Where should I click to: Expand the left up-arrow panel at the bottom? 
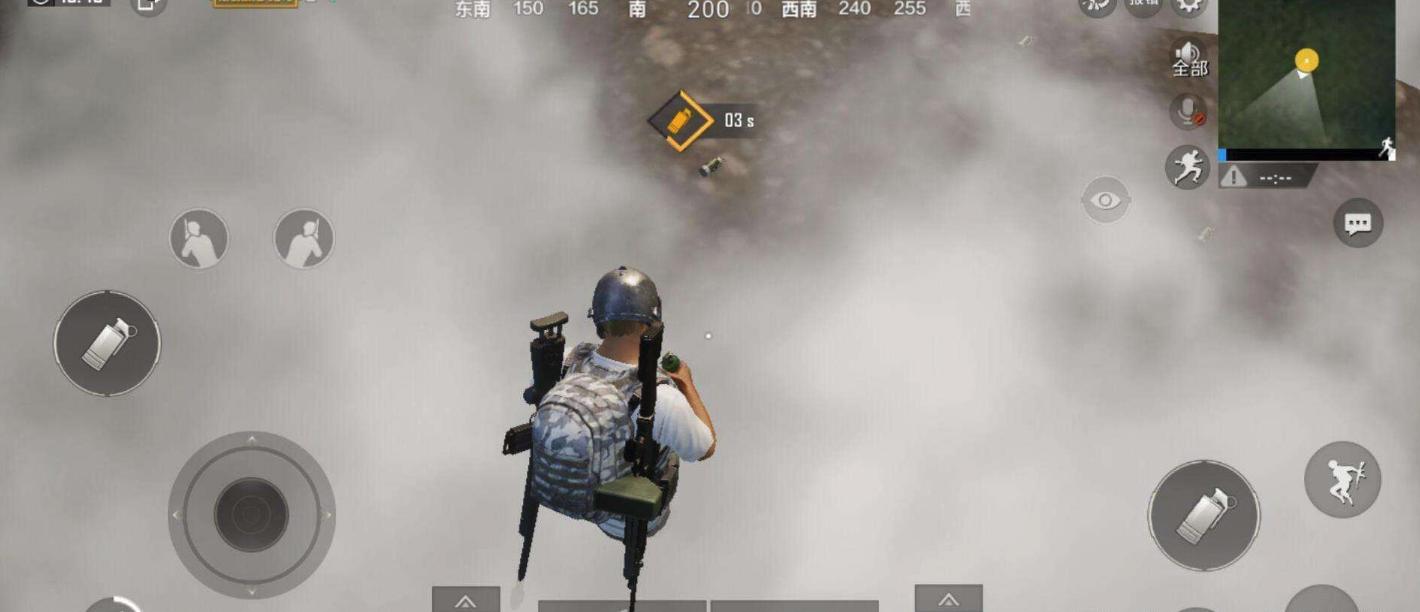[466, 600]
